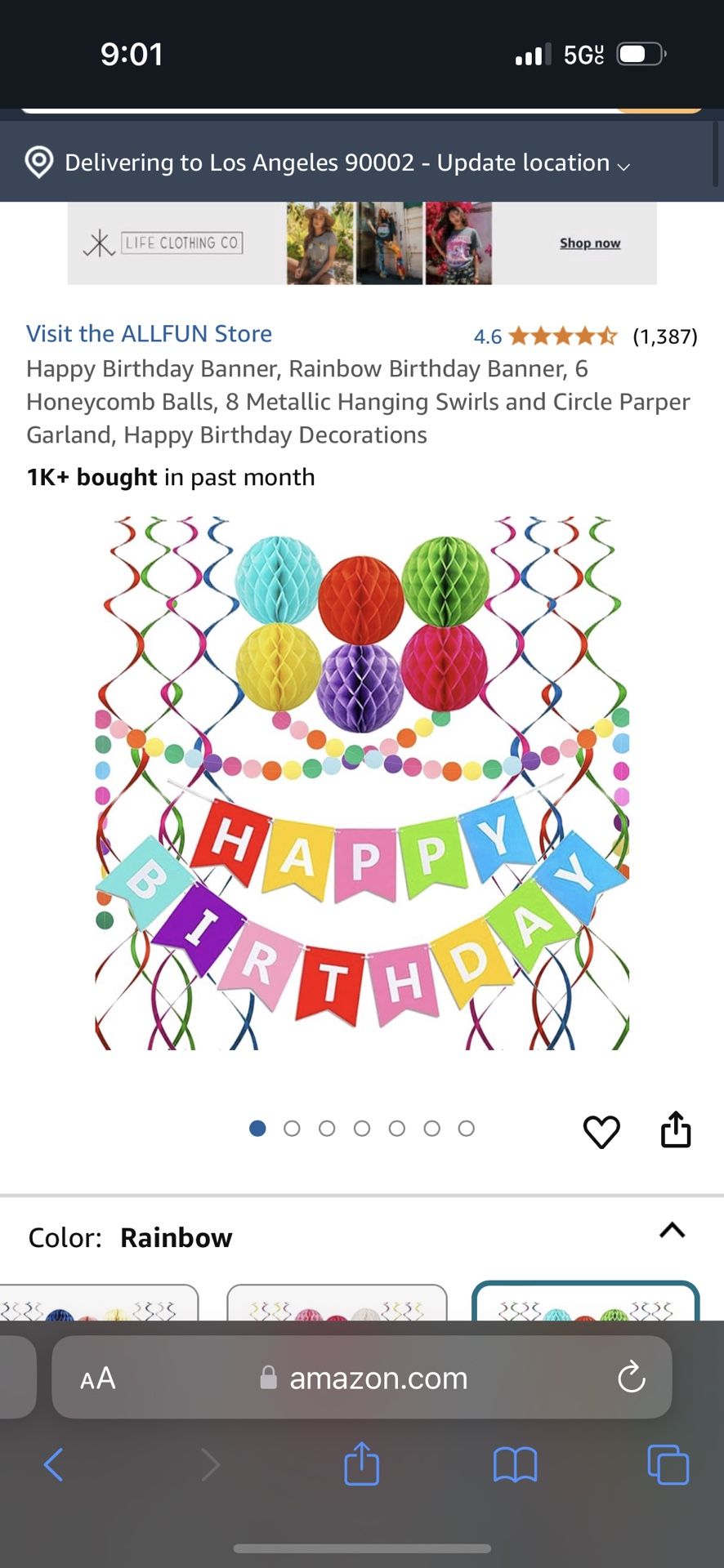Viewport: 724px width, 1568px height.
Task: Tap the amazon.com address bar
Action: coord(378,1379)
